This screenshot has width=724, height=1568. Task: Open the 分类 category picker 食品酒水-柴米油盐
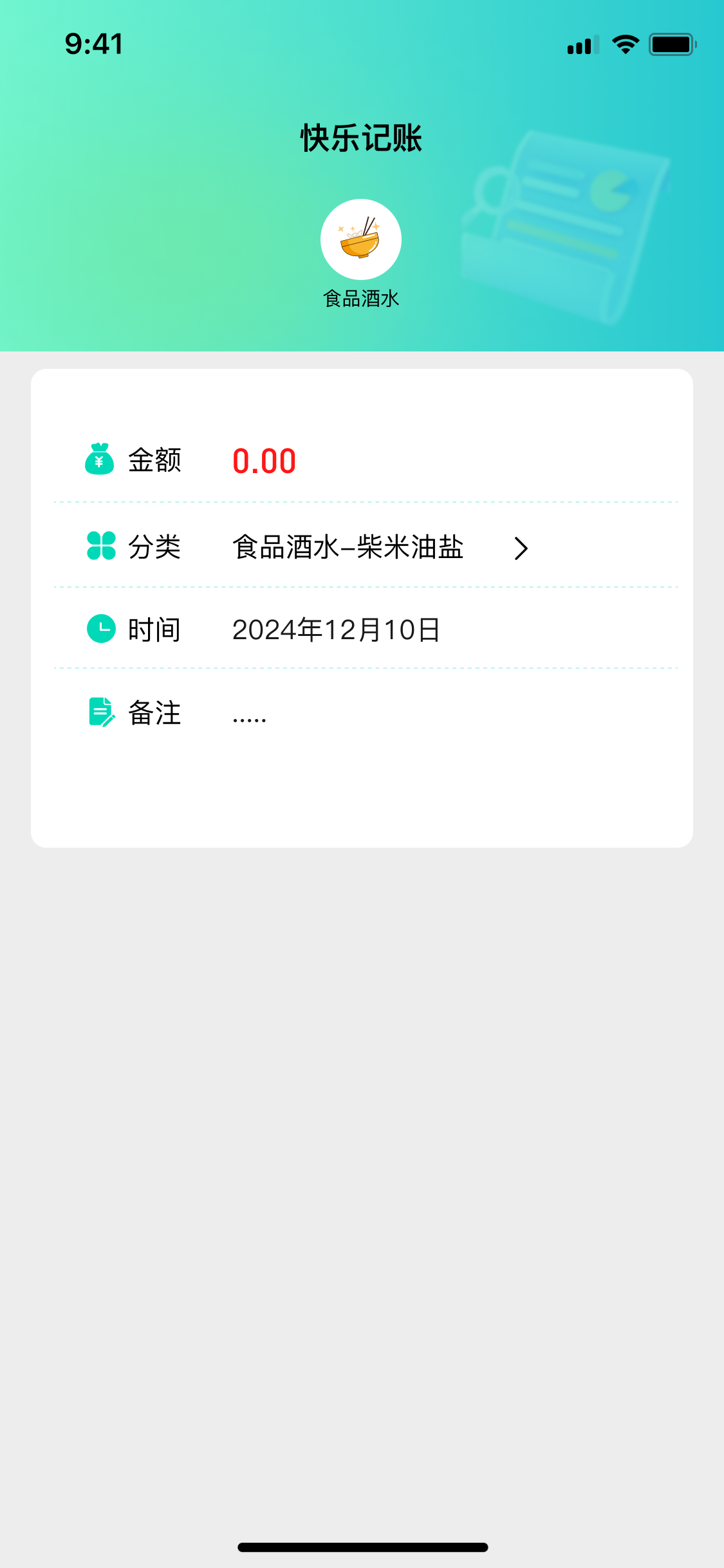click(380, 547)
